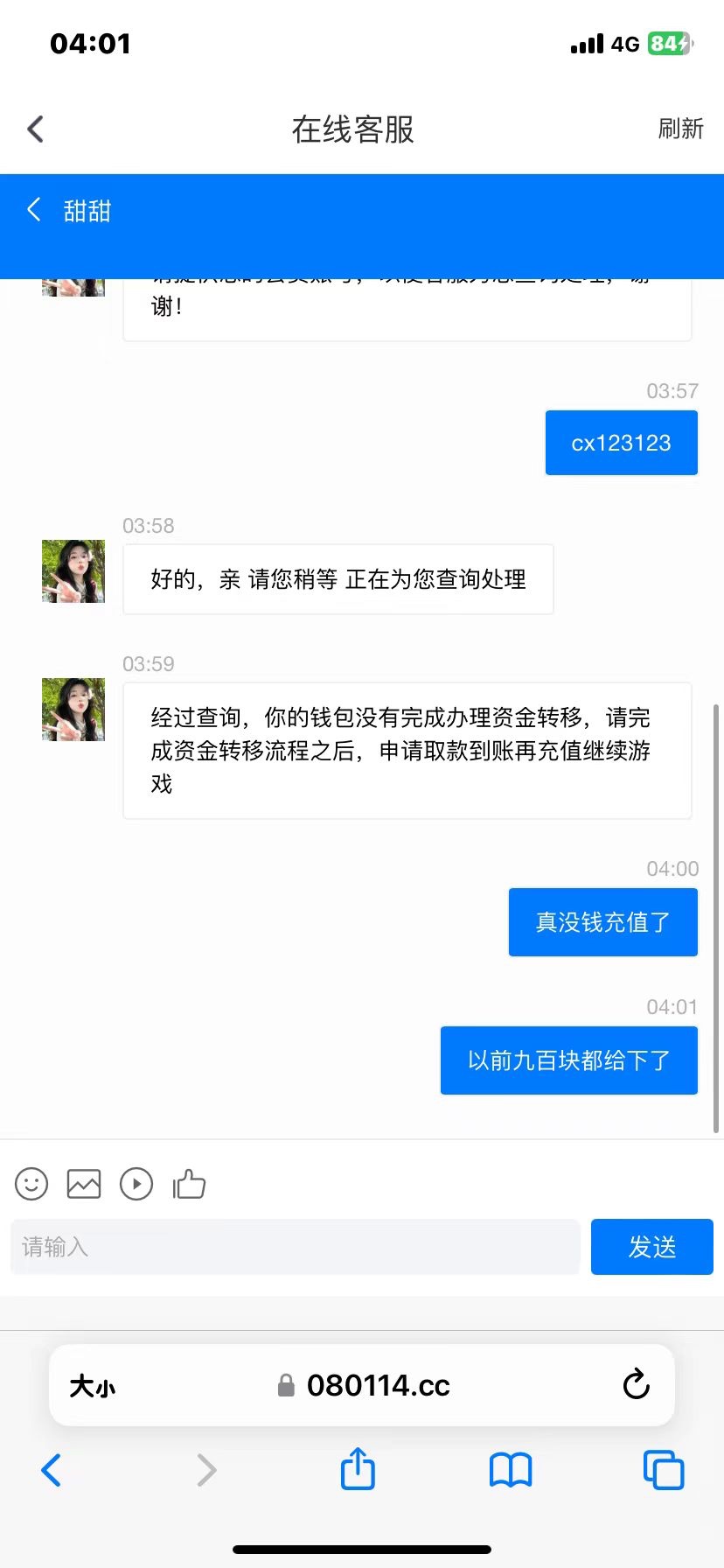Focus the 请输入 message field
The height and width of the screenshot is (1568, 724).
(x=296, y=1247)
